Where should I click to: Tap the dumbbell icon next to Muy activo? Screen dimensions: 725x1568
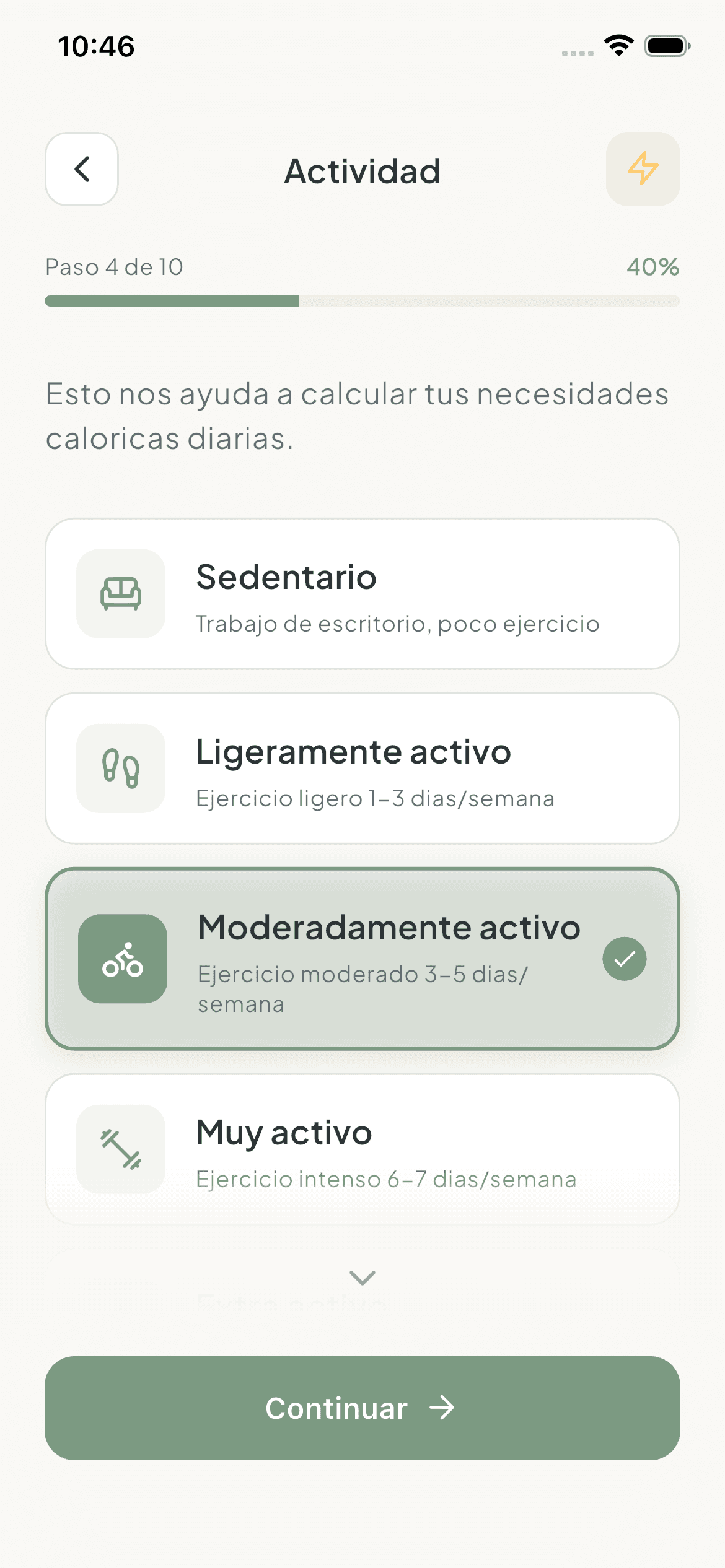120,1149
